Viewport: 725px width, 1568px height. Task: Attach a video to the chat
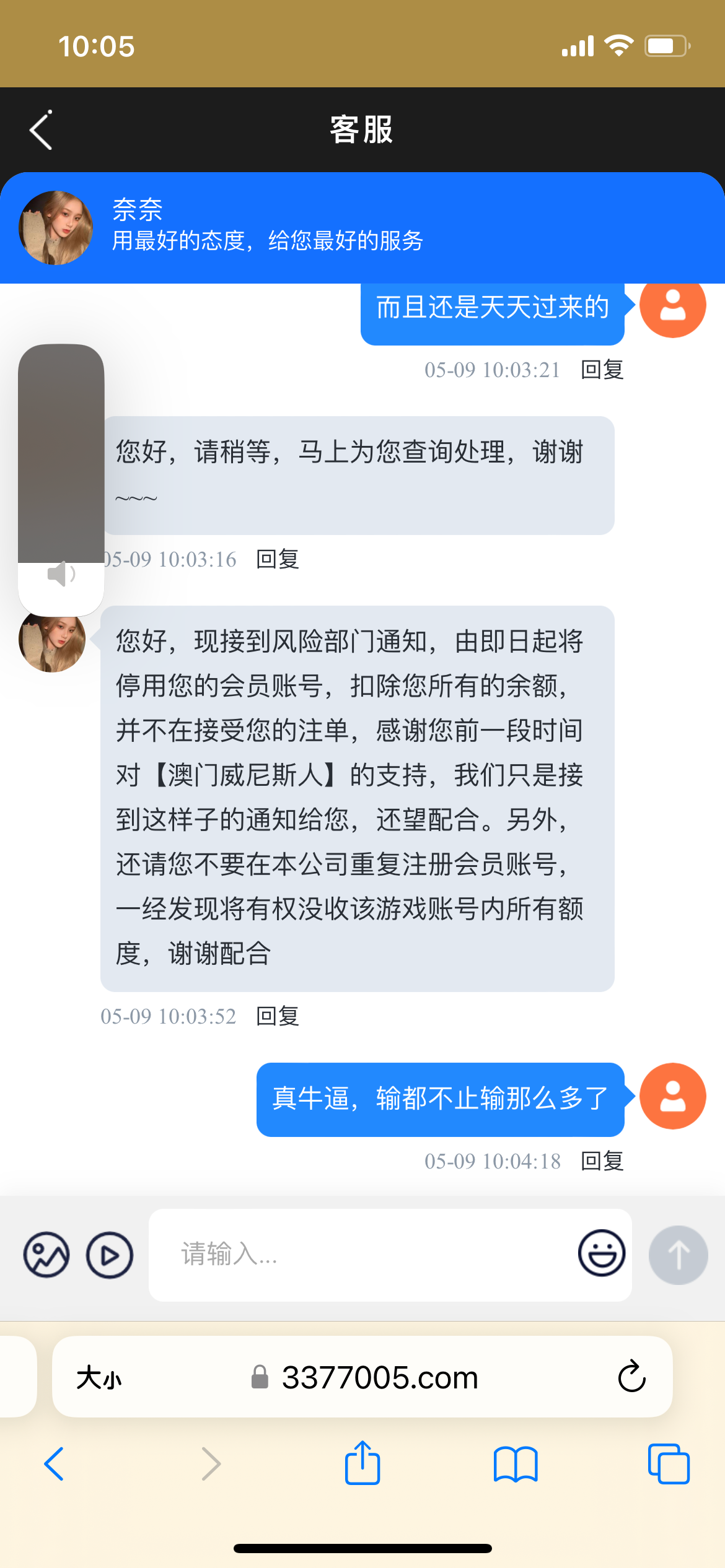pos(110,1255)
